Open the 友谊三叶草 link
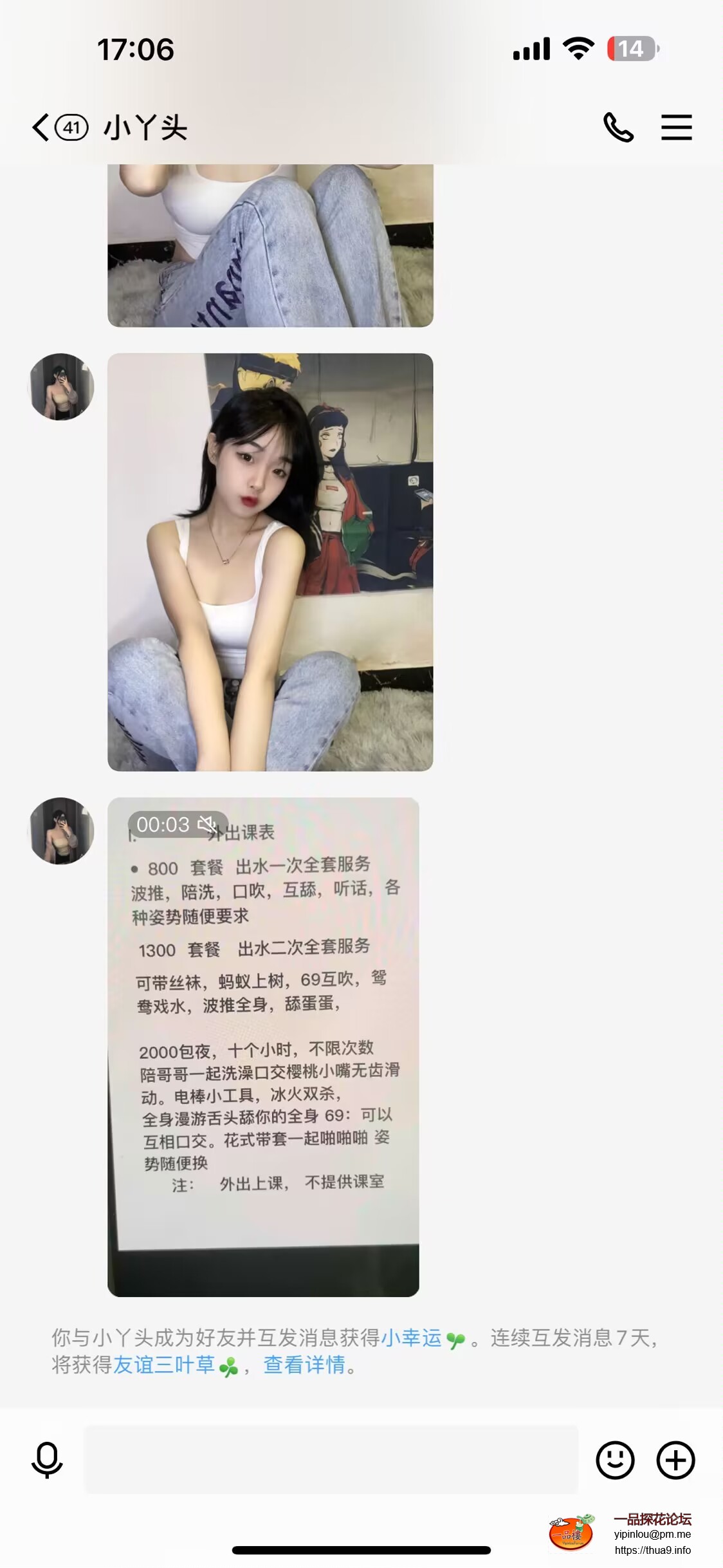 164,1365
